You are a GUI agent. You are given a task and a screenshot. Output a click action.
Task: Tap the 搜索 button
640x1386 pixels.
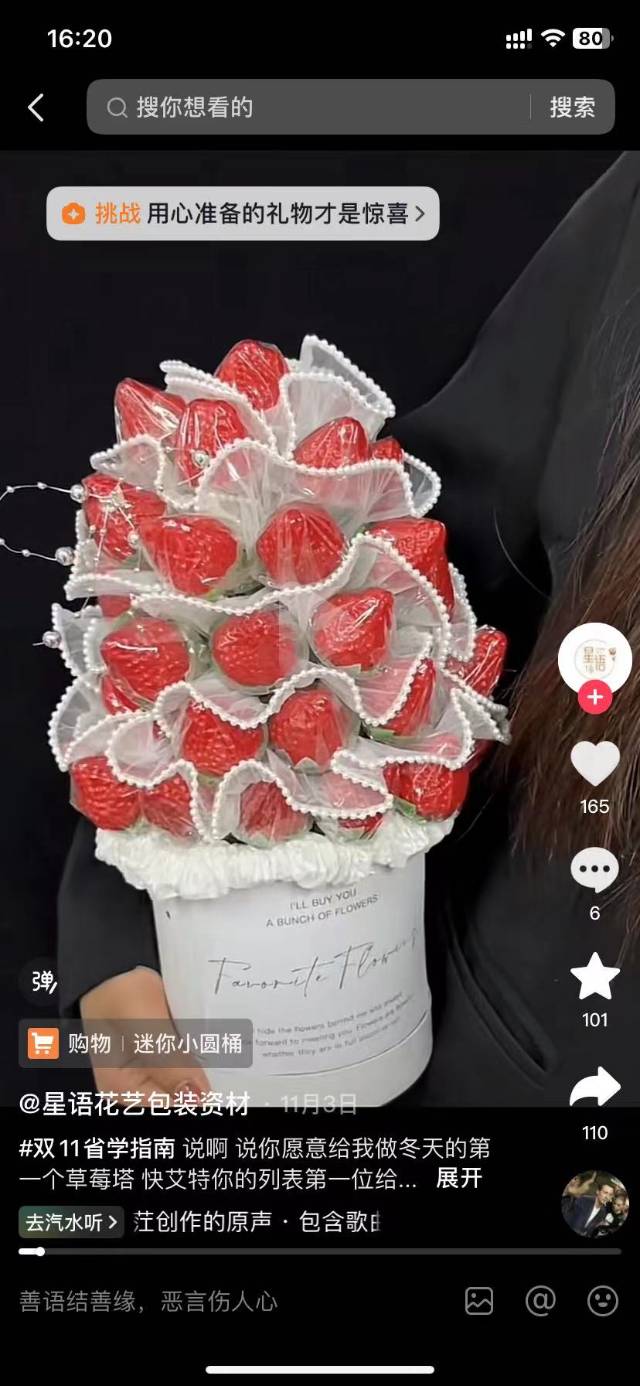[572, 107]
